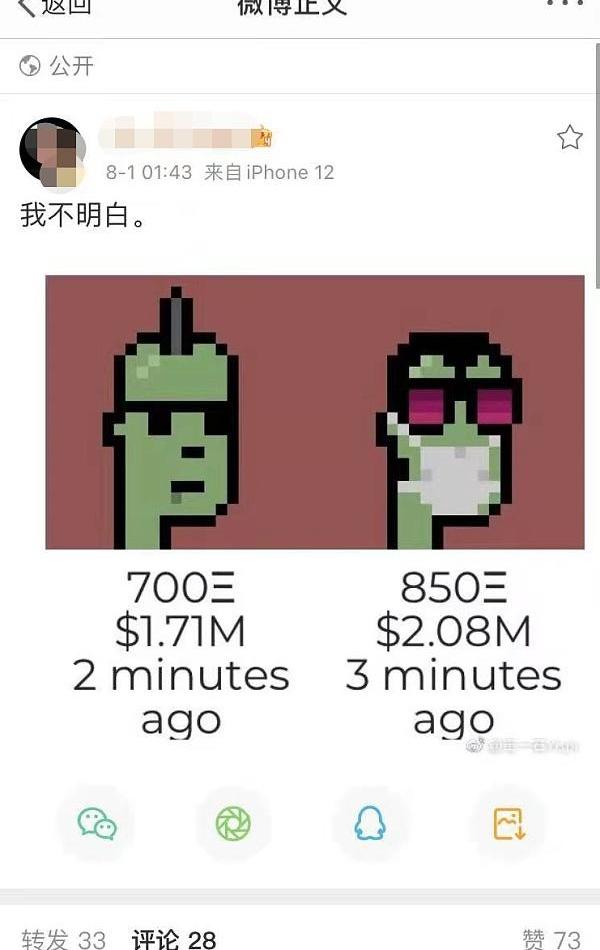Screen dimensions: 600x950
Task: Switch to 转发 33 reposts tab
Action: pyautogui.click(x=63, y=938)
